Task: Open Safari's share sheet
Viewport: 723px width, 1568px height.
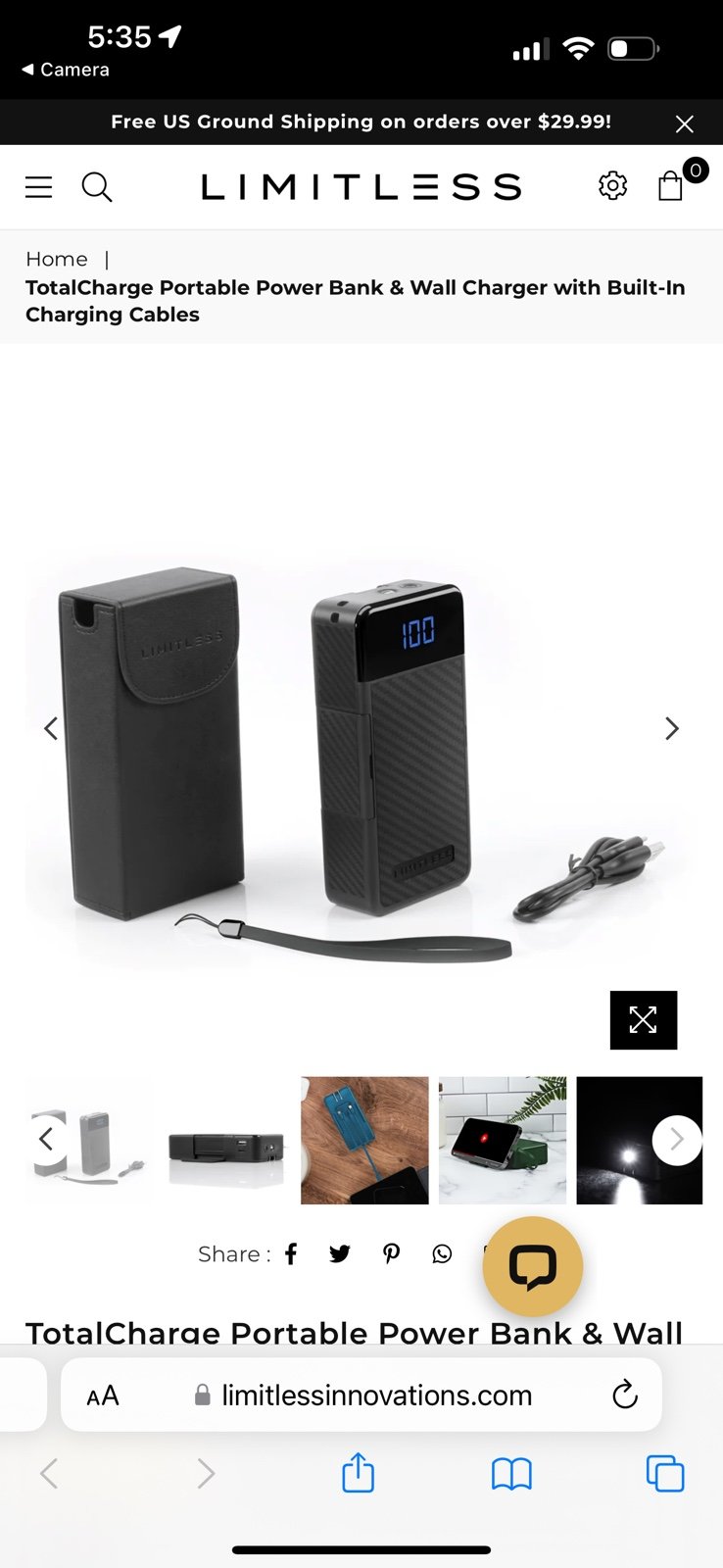Action: click(359, 1472)
